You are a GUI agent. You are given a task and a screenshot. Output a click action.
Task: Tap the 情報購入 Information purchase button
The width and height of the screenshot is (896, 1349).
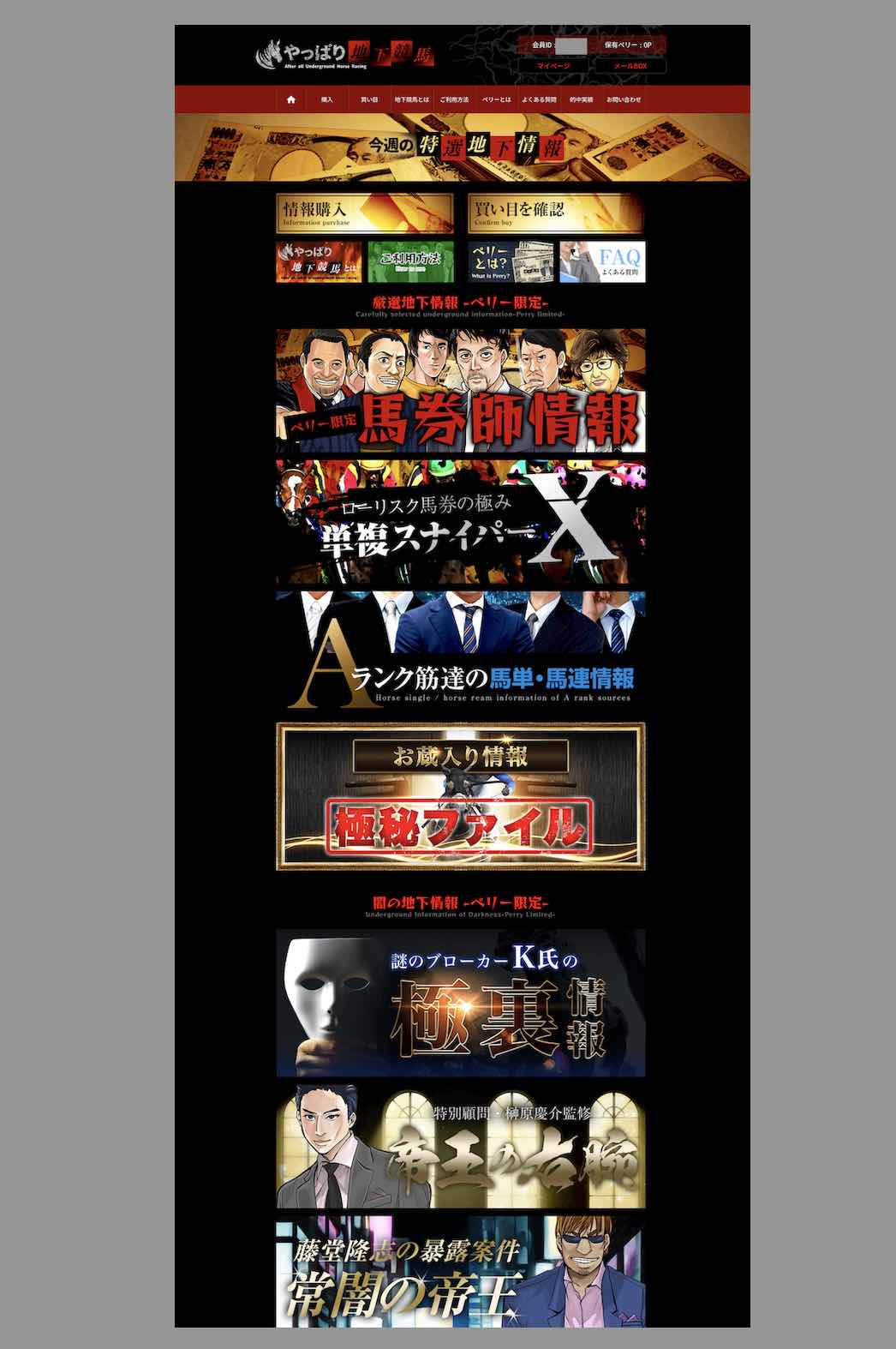365,213
